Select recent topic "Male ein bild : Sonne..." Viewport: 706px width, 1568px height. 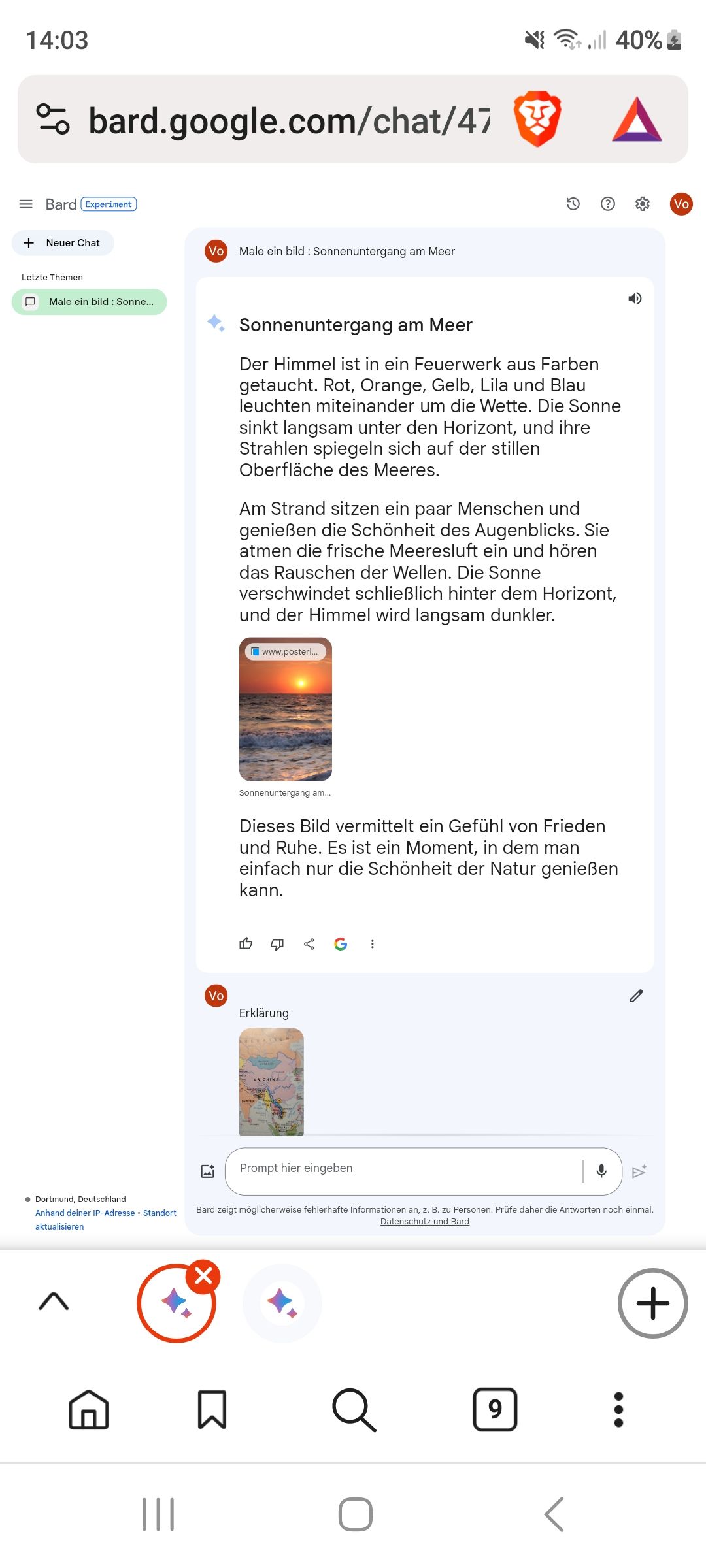coord(90,302)
